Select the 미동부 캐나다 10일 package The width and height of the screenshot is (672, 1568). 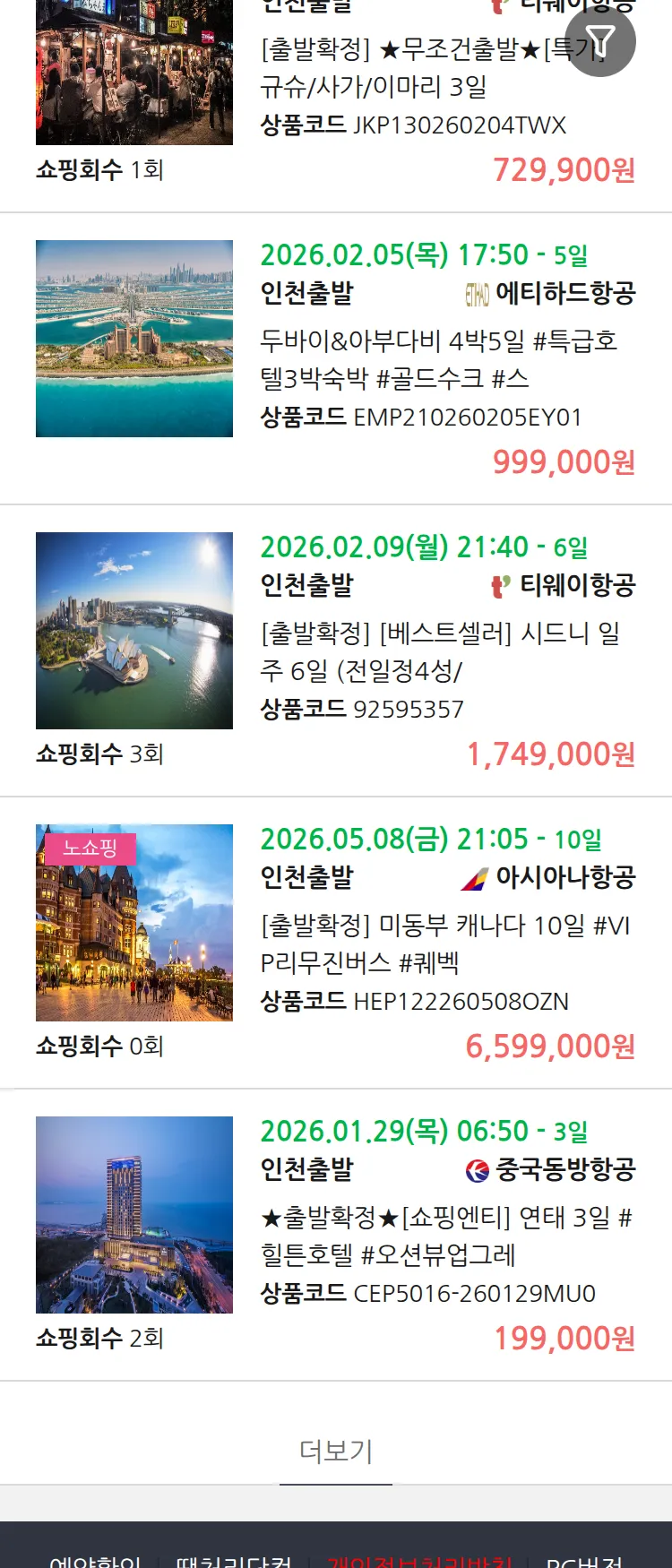(444, 943)
